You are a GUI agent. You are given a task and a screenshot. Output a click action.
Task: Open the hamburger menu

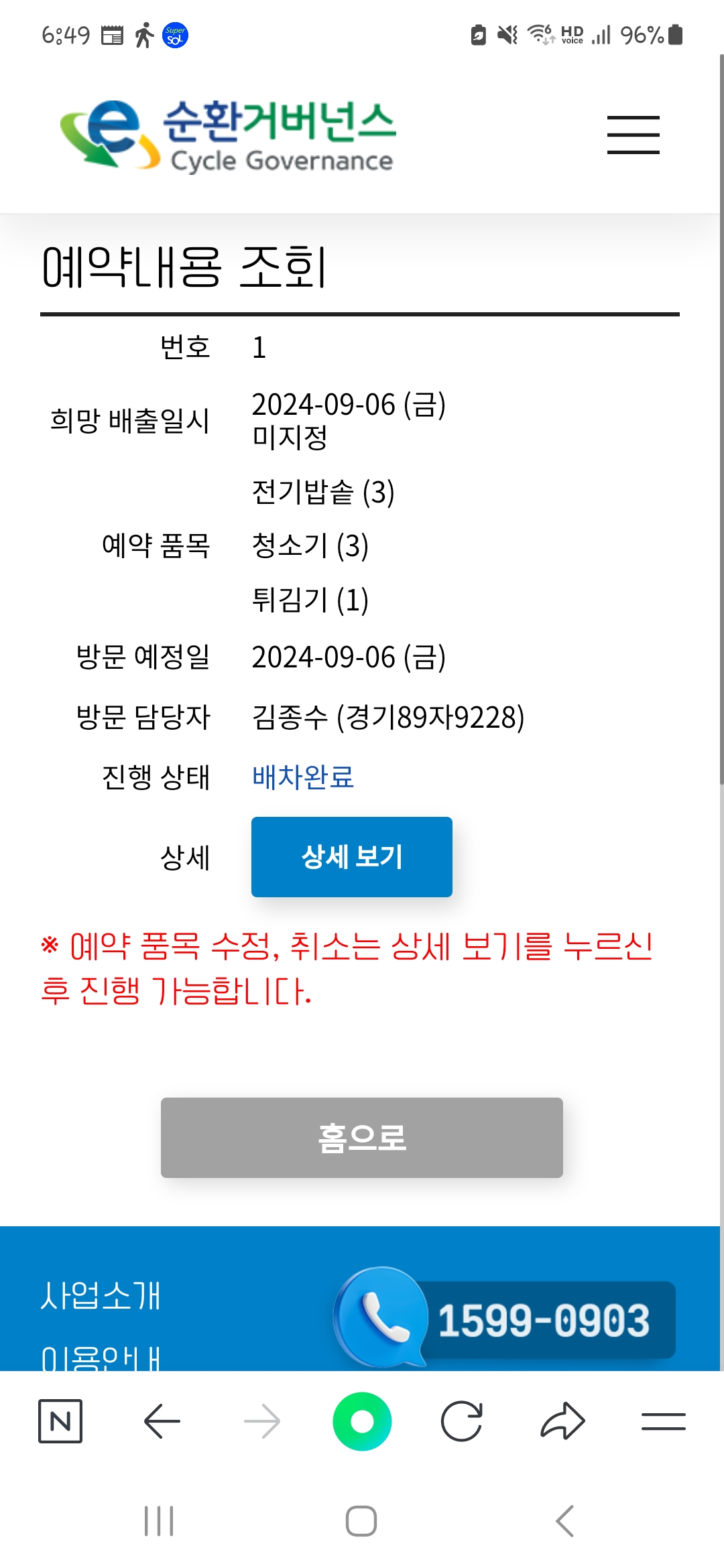point(633,135)
